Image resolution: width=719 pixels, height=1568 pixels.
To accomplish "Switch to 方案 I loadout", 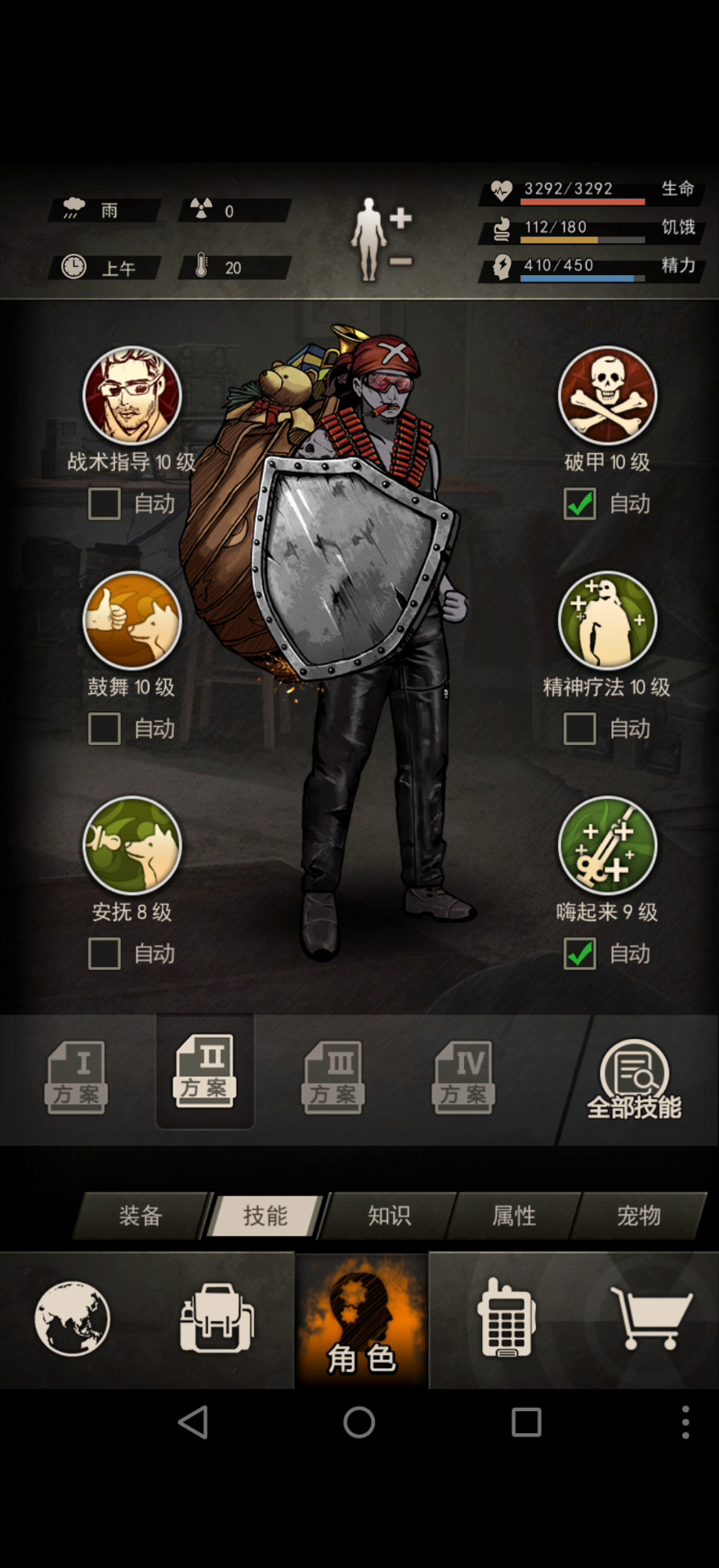I will (76, 1076).
